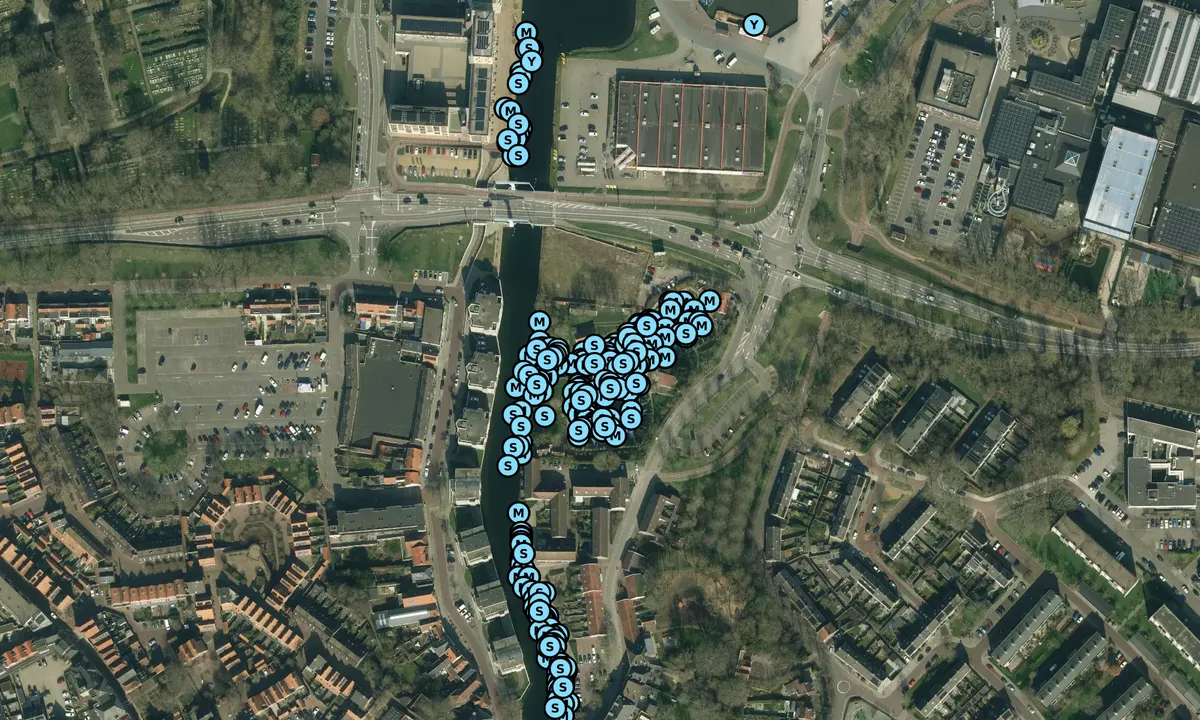Open the Y marker in the northern canal

point(531,62)
